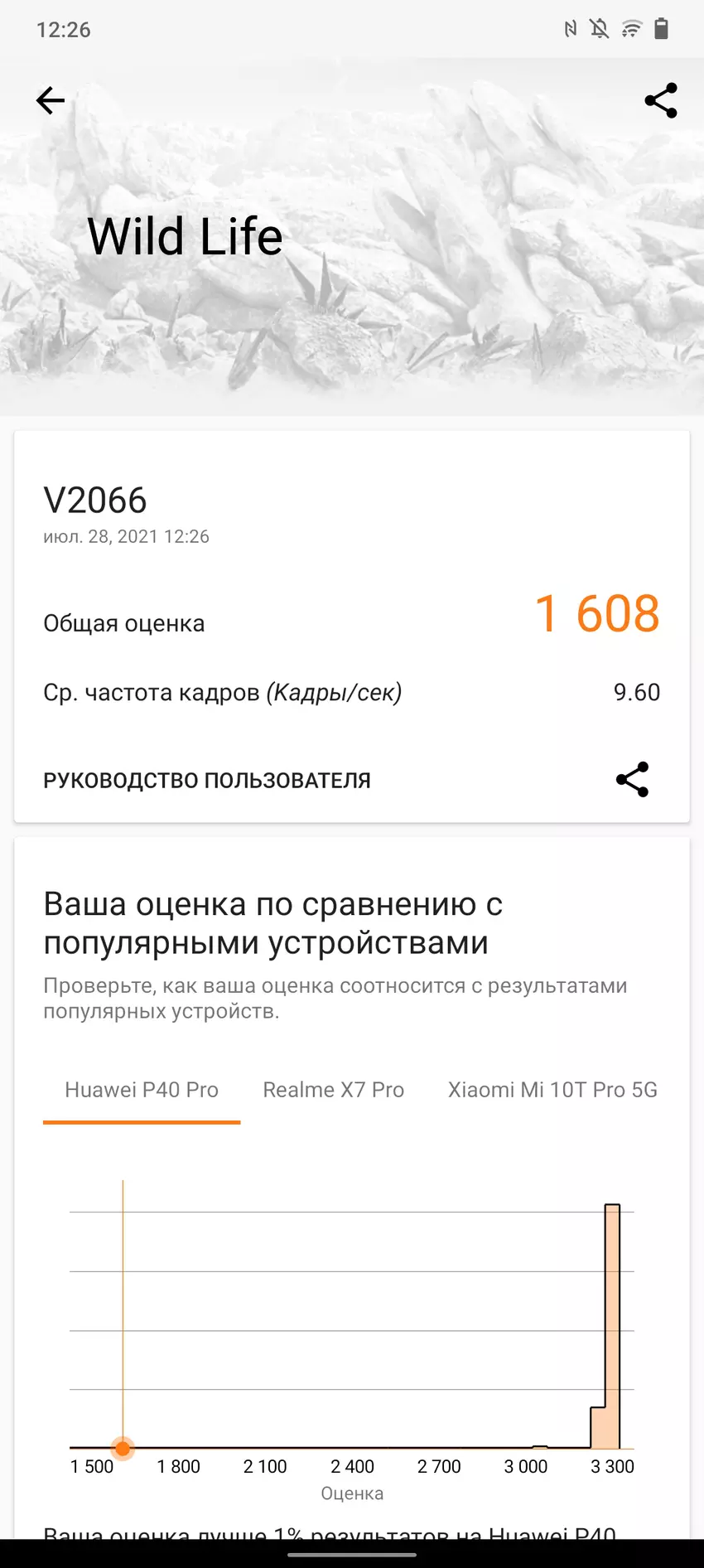Tap the V2066 device name heading
This screenshot has height=1568, width=704.
(x=95, y=500)
